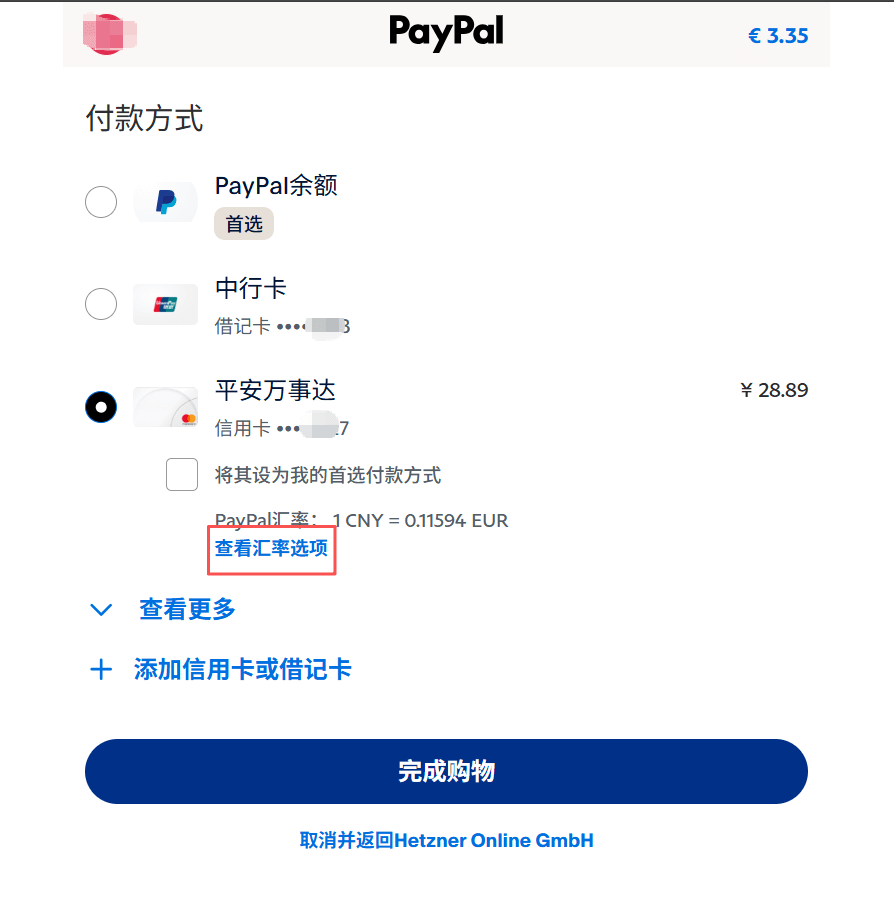Click the blue chevron icon beside 查看更多
894x909 pixels.
click(x=100, y=609)
